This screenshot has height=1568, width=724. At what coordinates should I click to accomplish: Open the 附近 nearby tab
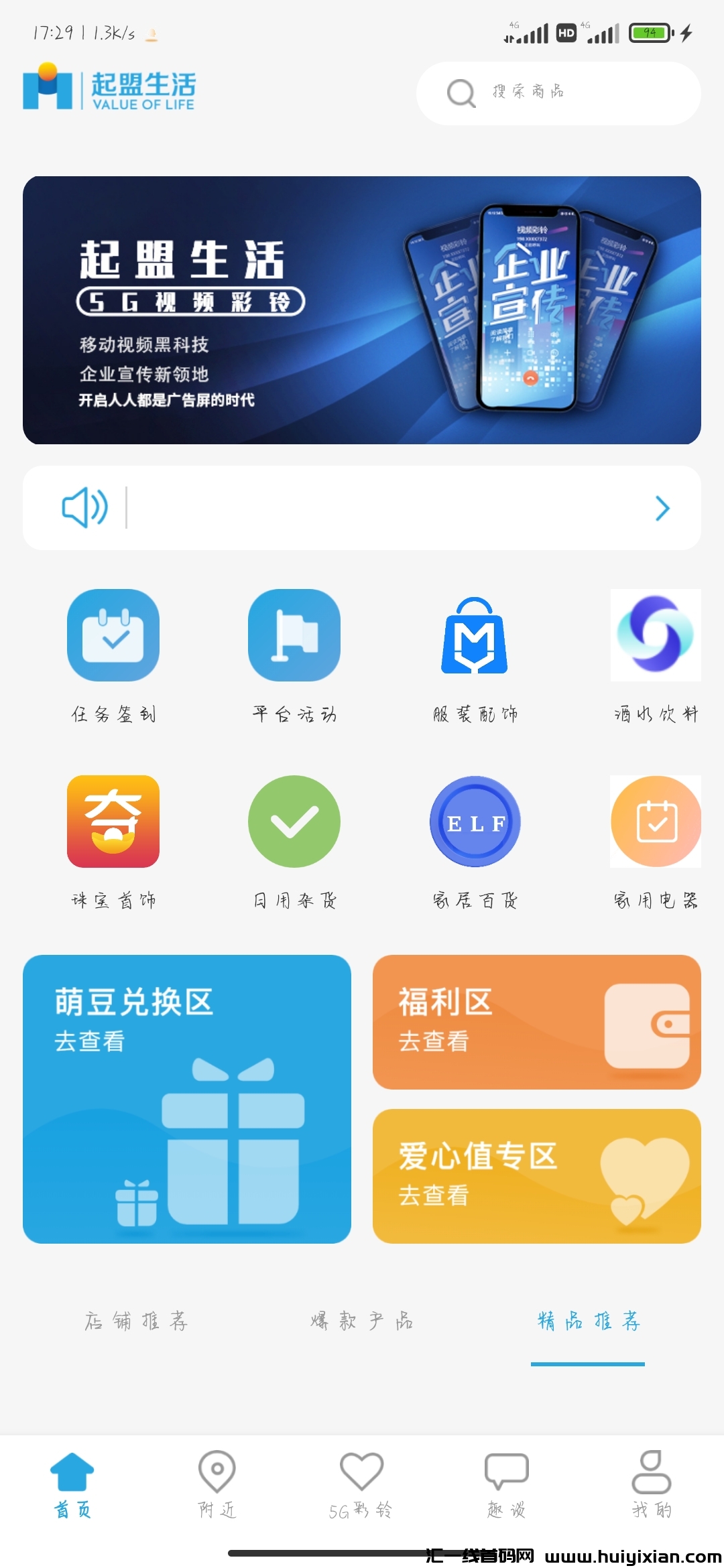[216, 1480]
